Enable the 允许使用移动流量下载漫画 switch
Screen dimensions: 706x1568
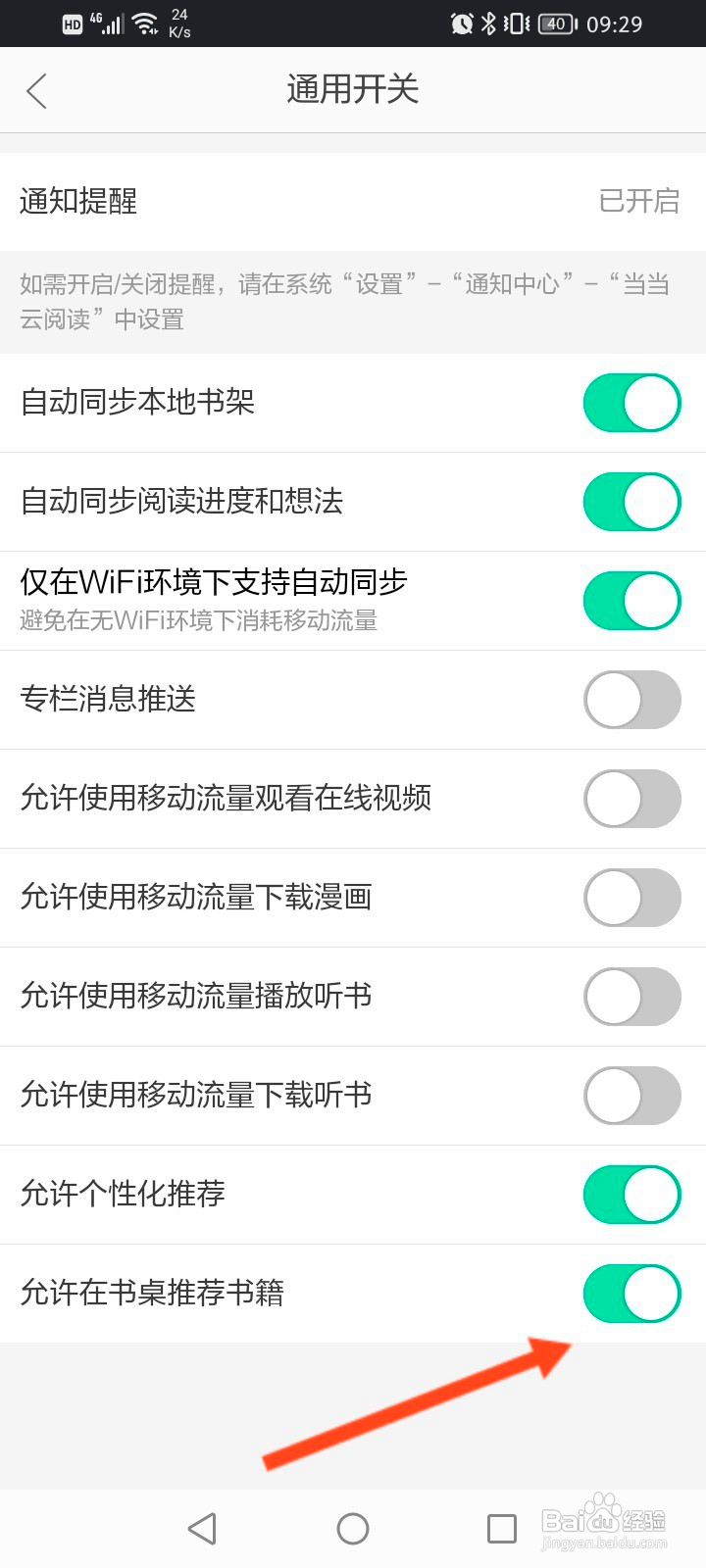coord(631,898)
